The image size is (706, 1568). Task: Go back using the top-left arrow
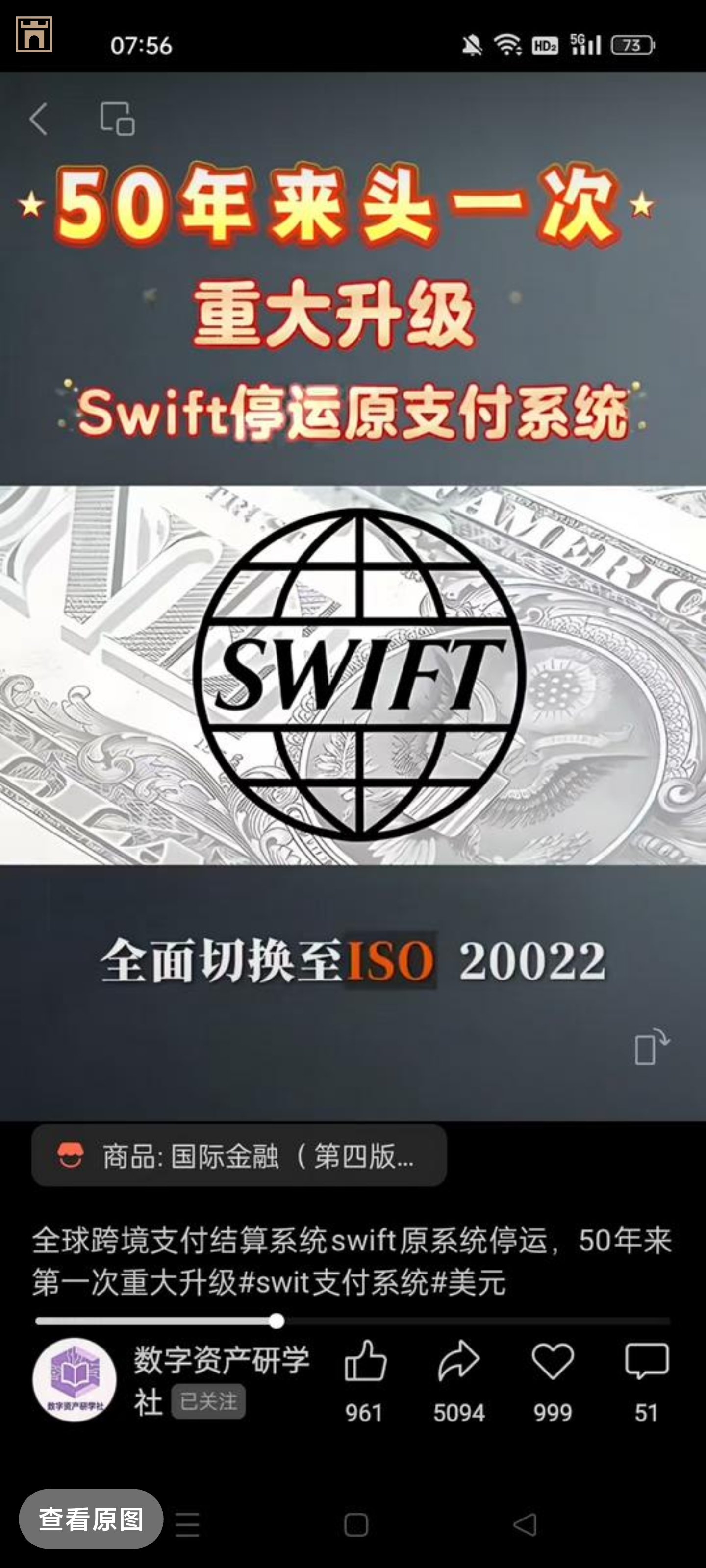point(38,118)
